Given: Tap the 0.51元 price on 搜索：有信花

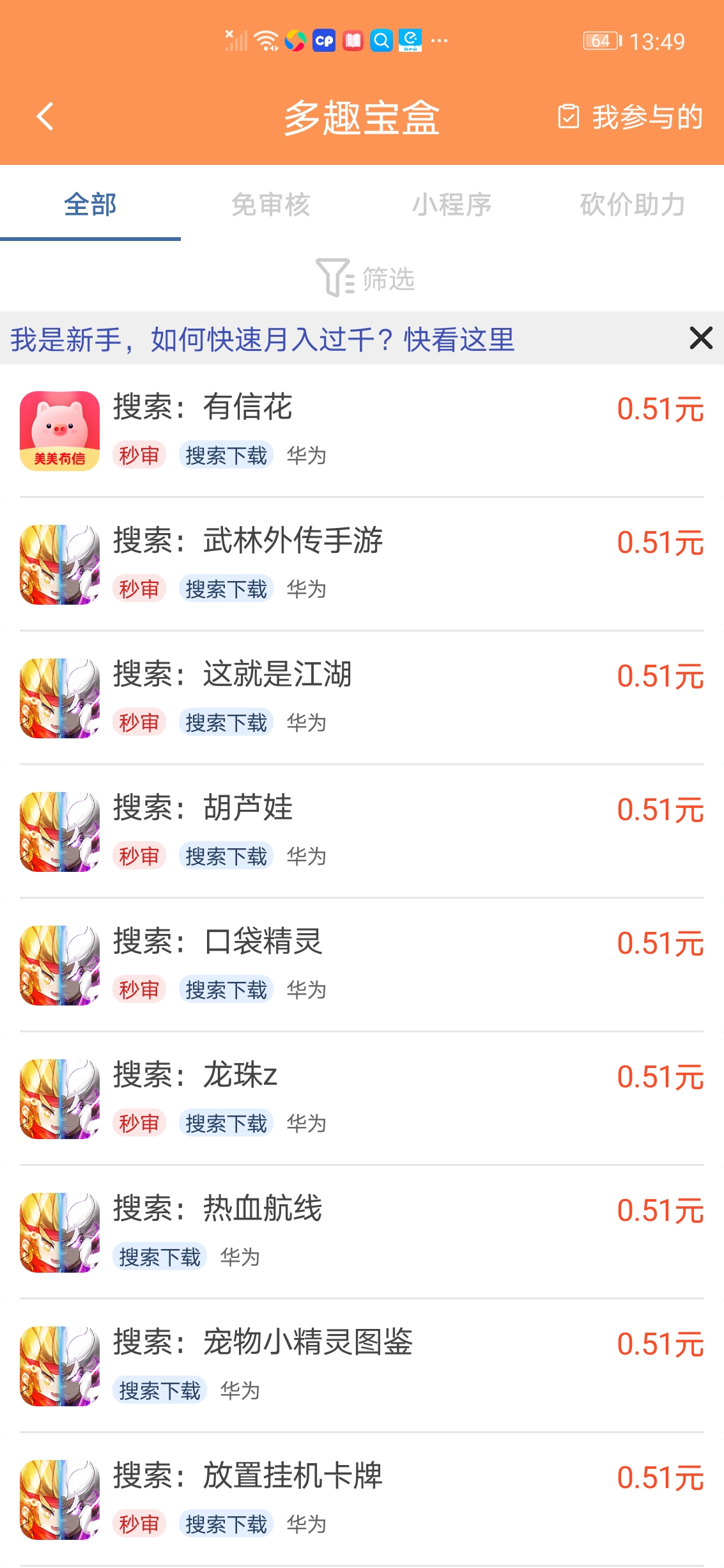Looking at the screenshot, I should click(x=660, y=408).
